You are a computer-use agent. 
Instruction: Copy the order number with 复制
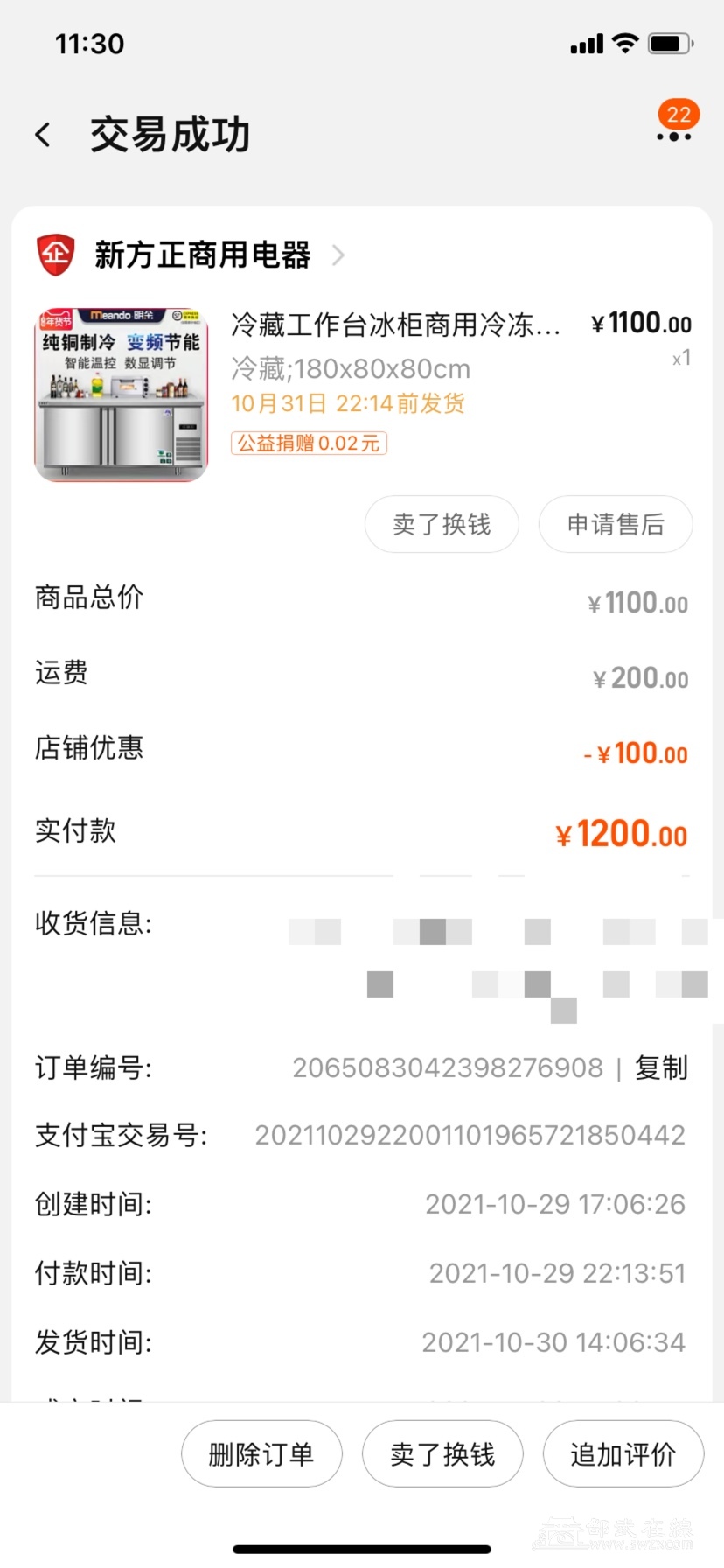pos(661,1067)
